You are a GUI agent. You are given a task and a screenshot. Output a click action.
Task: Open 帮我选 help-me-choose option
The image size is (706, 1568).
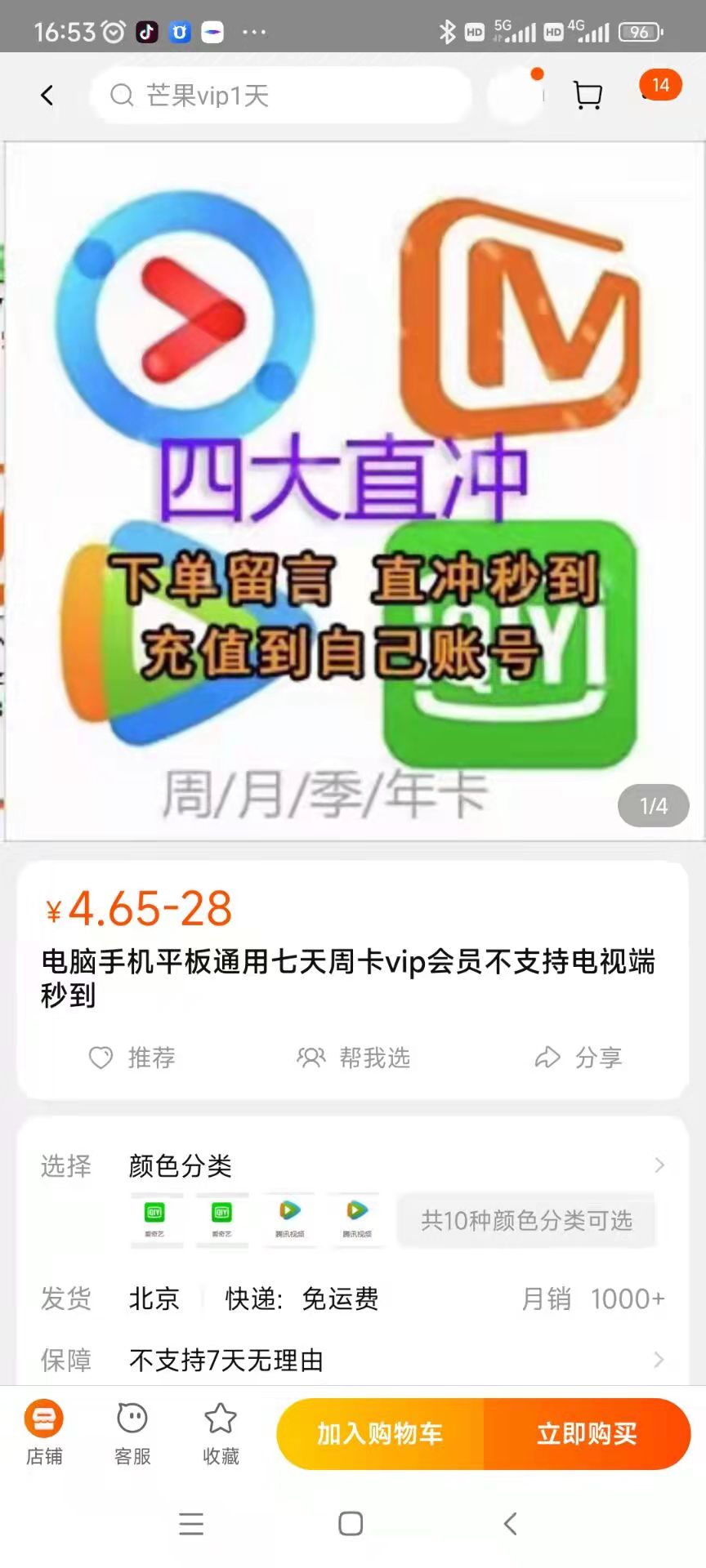tap(353, 1058)
